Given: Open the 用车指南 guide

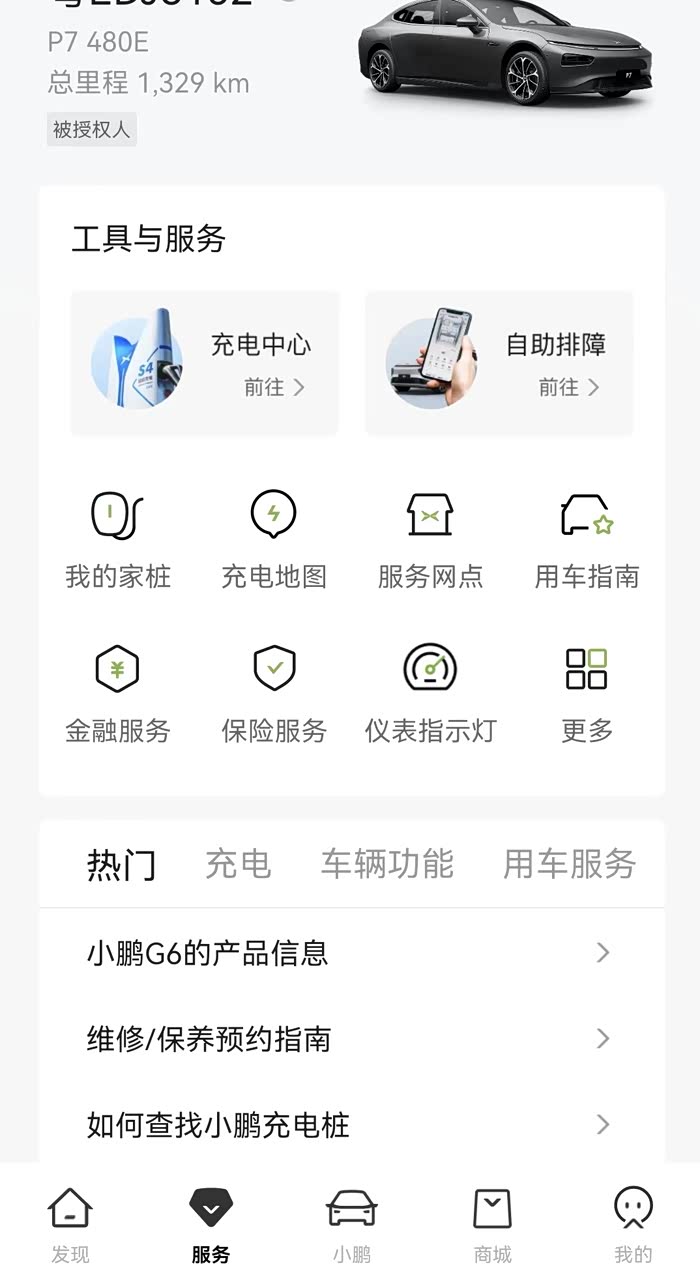Looking at the screenshot, I should (x=586, y=540).
